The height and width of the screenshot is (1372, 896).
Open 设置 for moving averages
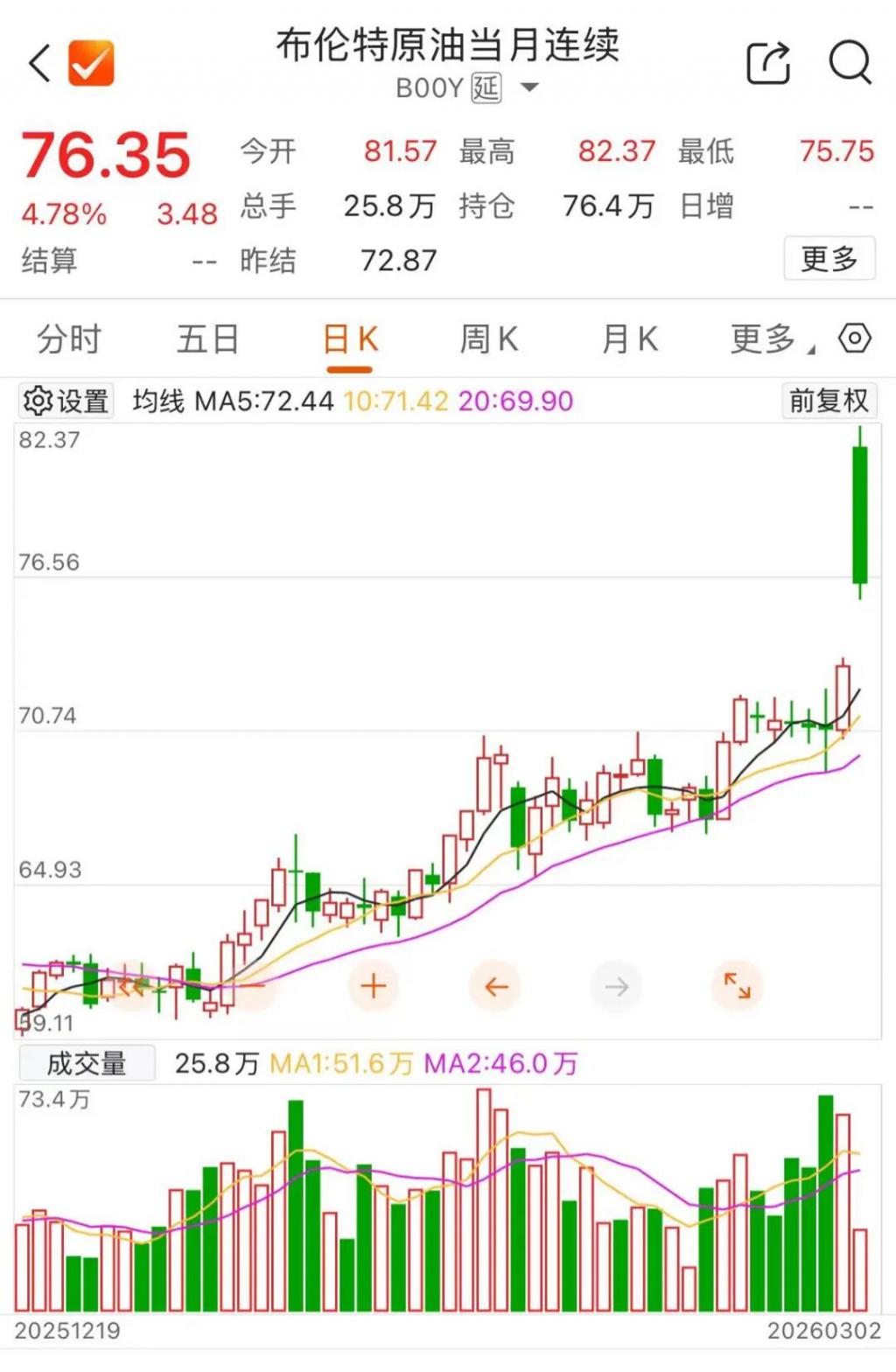[x=66, y=402]
